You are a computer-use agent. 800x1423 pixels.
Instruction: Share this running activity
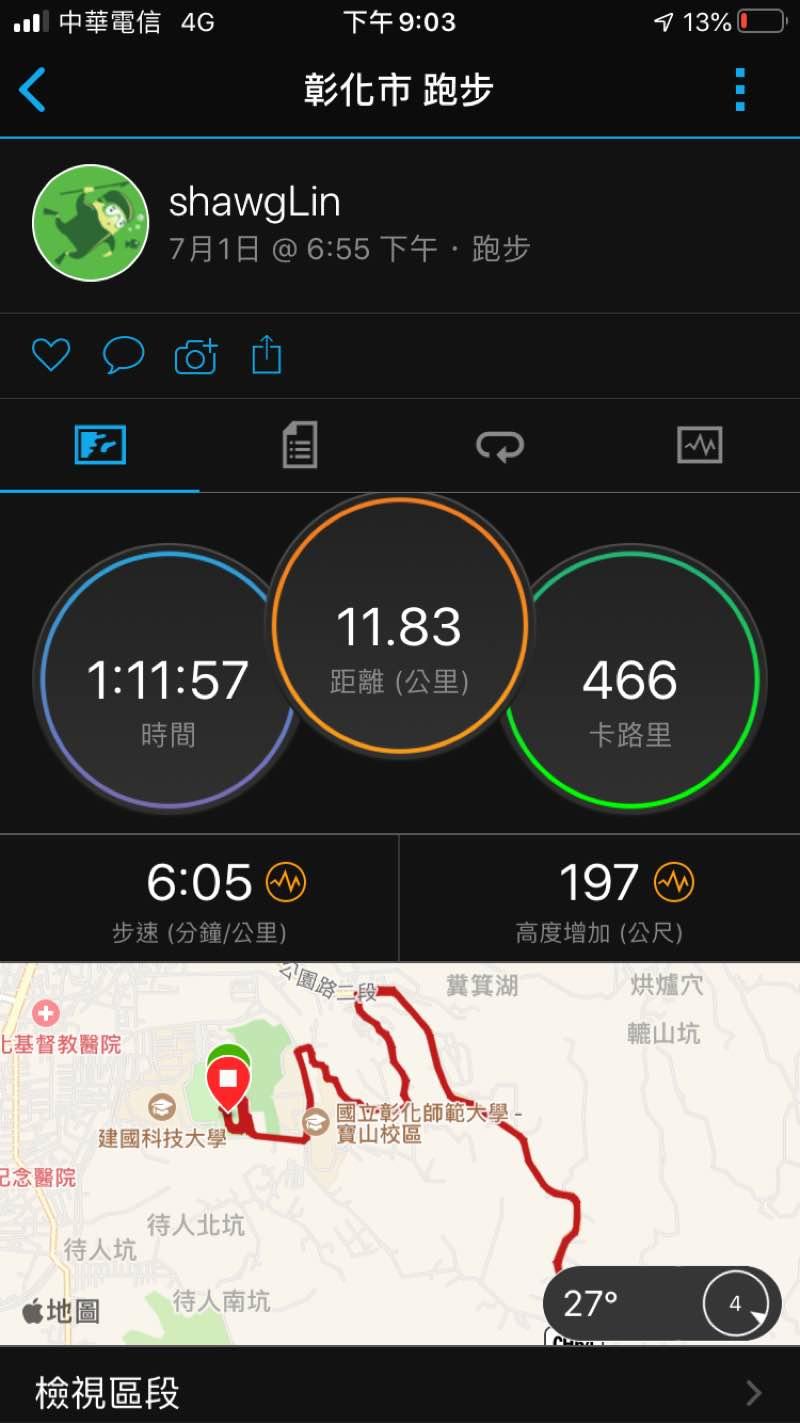[x=266, y=355]
